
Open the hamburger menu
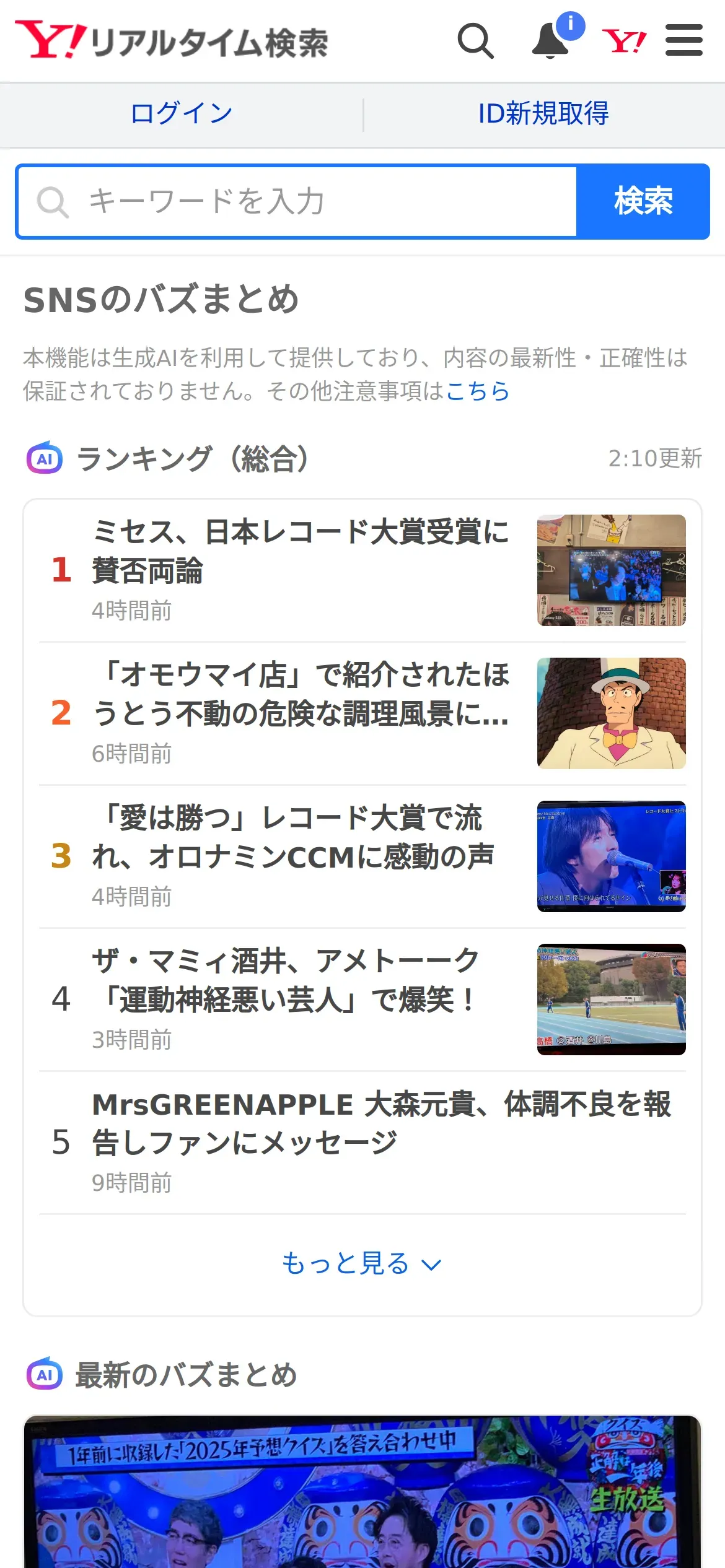pos(683,41)
